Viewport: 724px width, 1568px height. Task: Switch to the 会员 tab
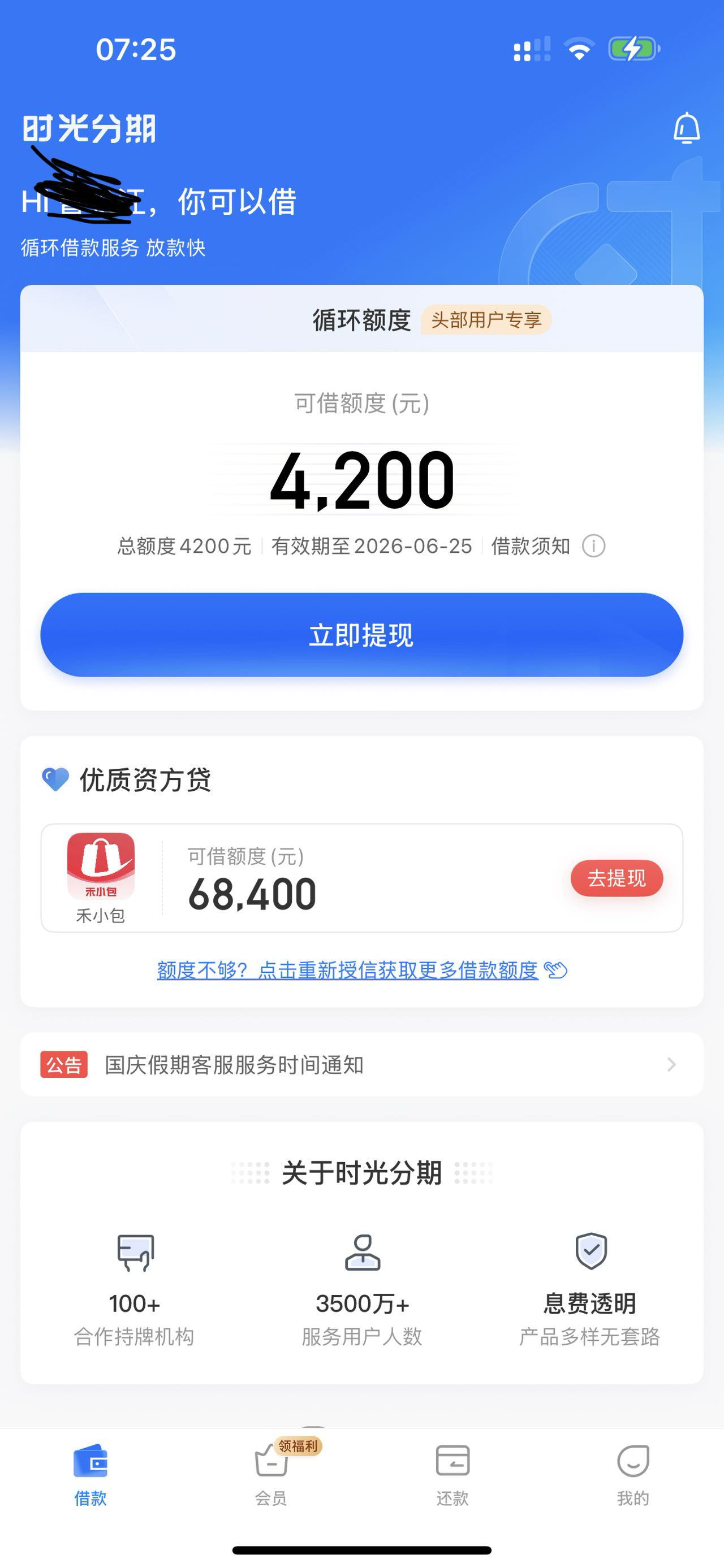pyautogui.click(x=271, y=1474)
